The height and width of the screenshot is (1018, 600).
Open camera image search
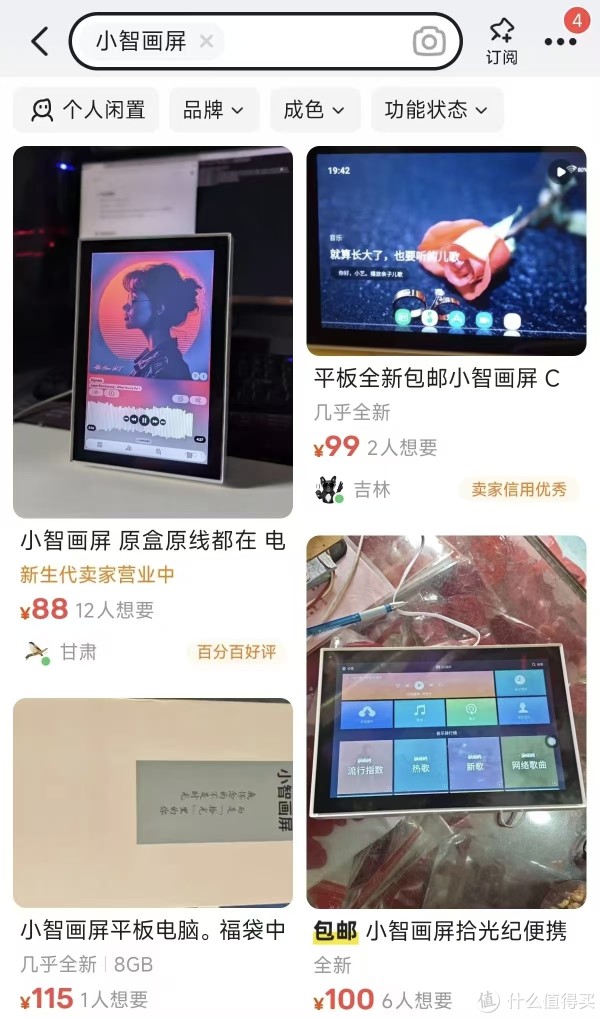click(x=429, y=41)
